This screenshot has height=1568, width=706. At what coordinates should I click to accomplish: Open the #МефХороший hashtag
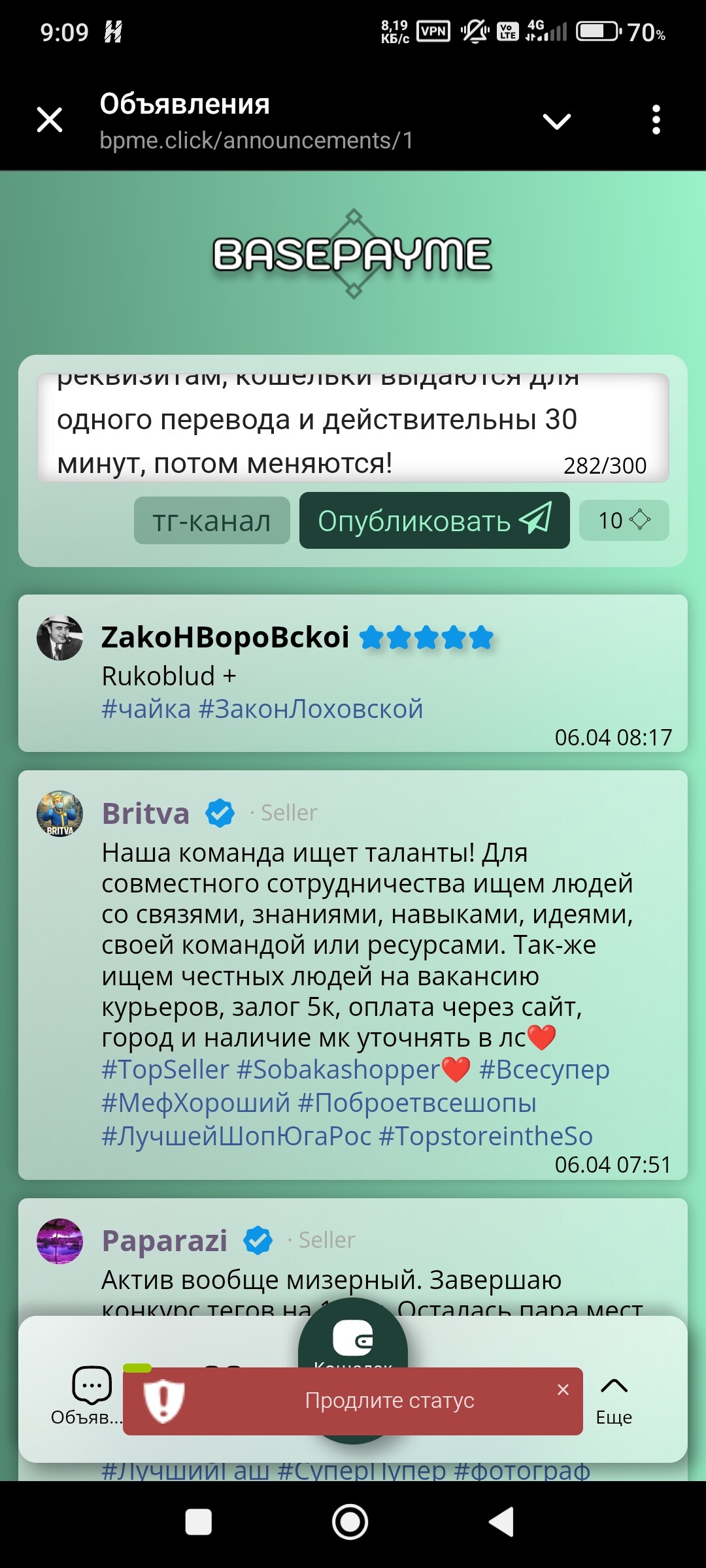195,1103
